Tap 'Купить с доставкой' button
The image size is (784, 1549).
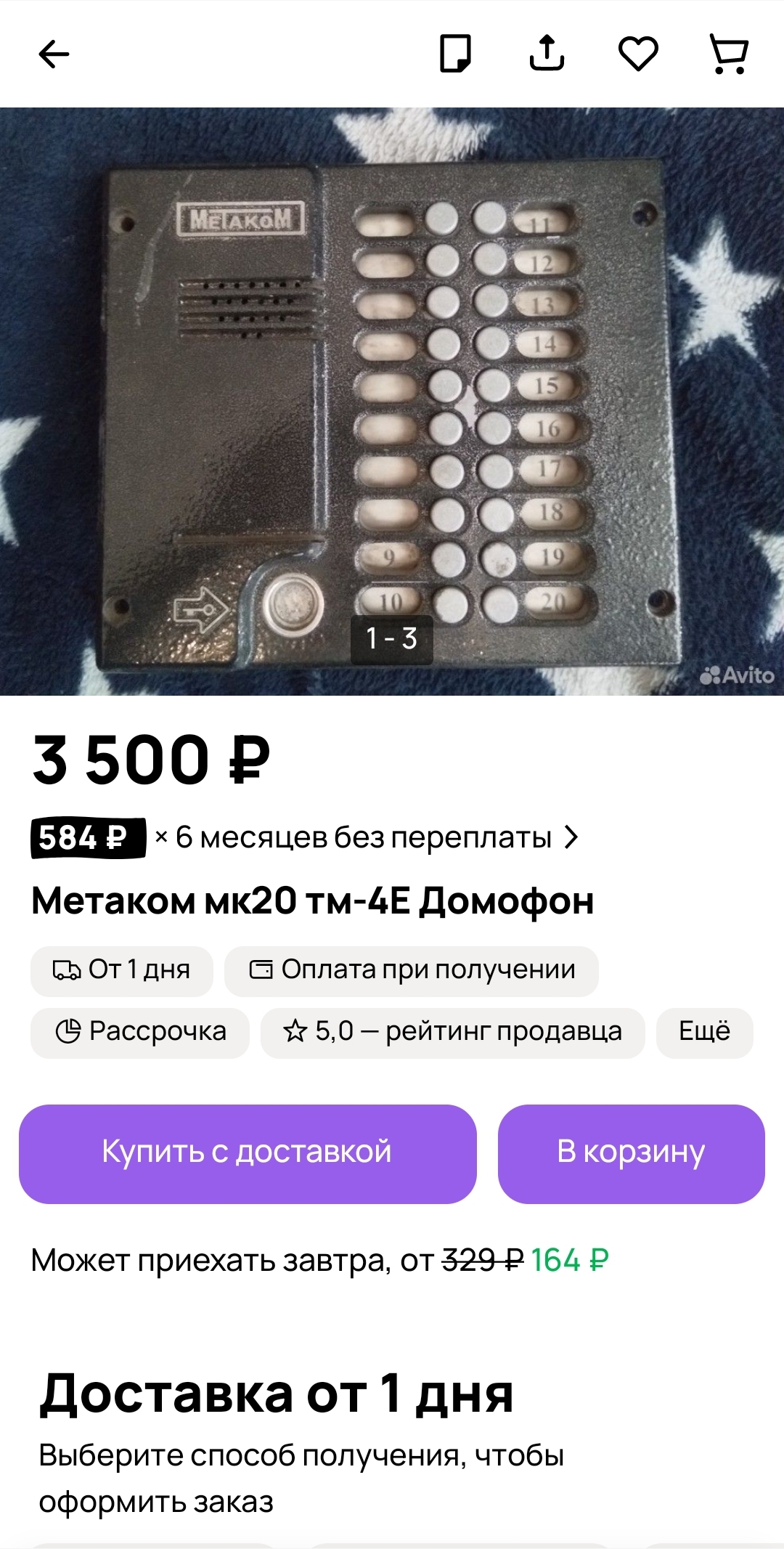[248, 1154]
